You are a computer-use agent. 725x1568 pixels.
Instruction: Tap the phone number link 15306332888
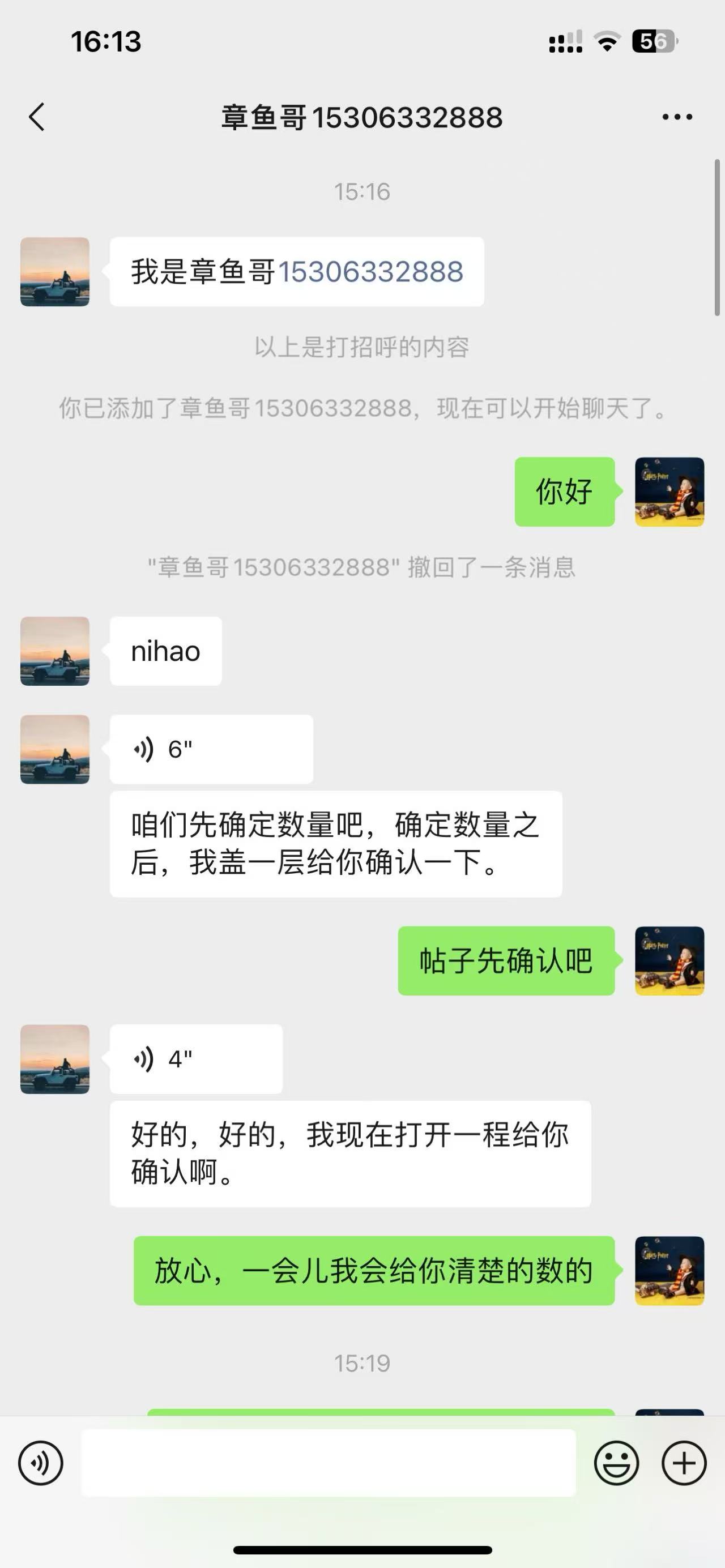click(371, 271)
